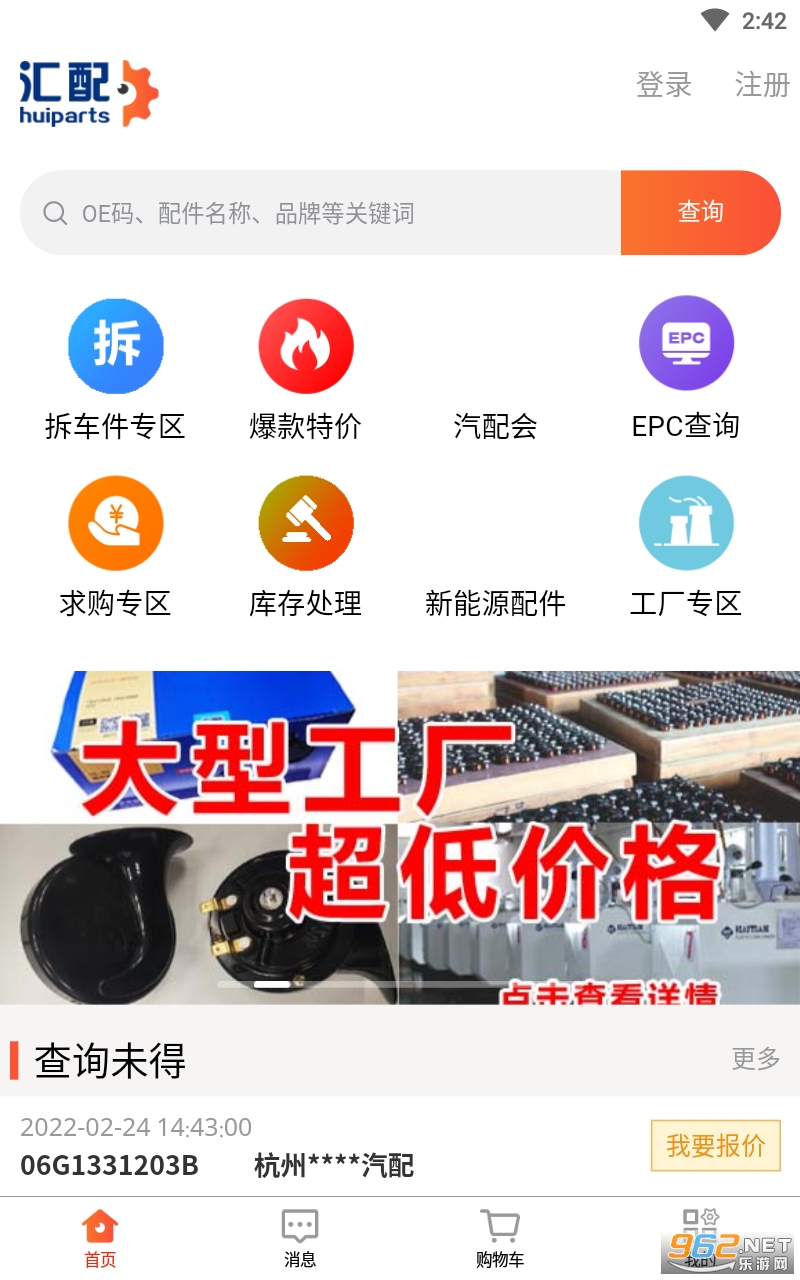Focus the OE码 keyword search field
Image resolution: width=800 pixels, height=1280 pixels.
(330, 213)
